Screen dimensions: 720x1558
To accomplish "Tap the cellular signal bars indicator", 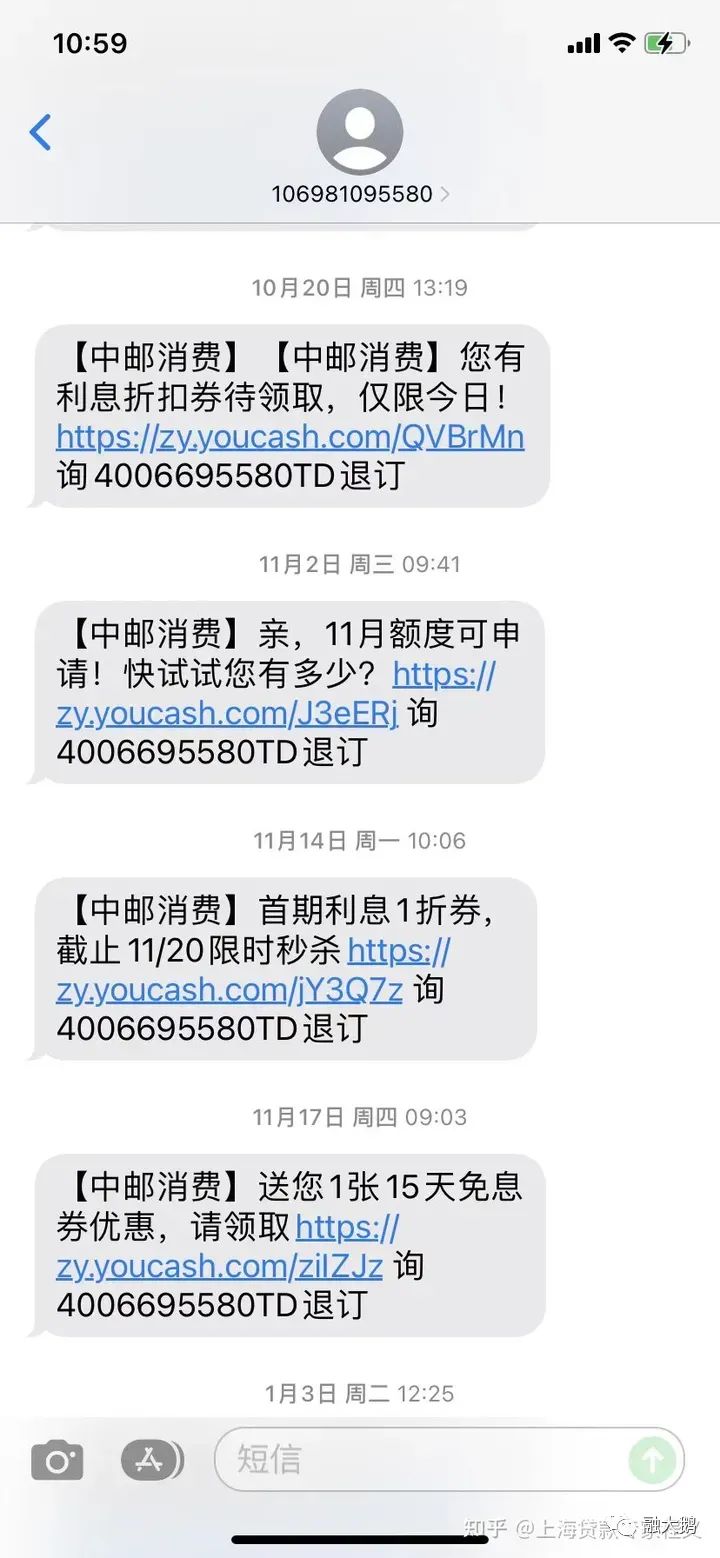I will pos(583,42).
